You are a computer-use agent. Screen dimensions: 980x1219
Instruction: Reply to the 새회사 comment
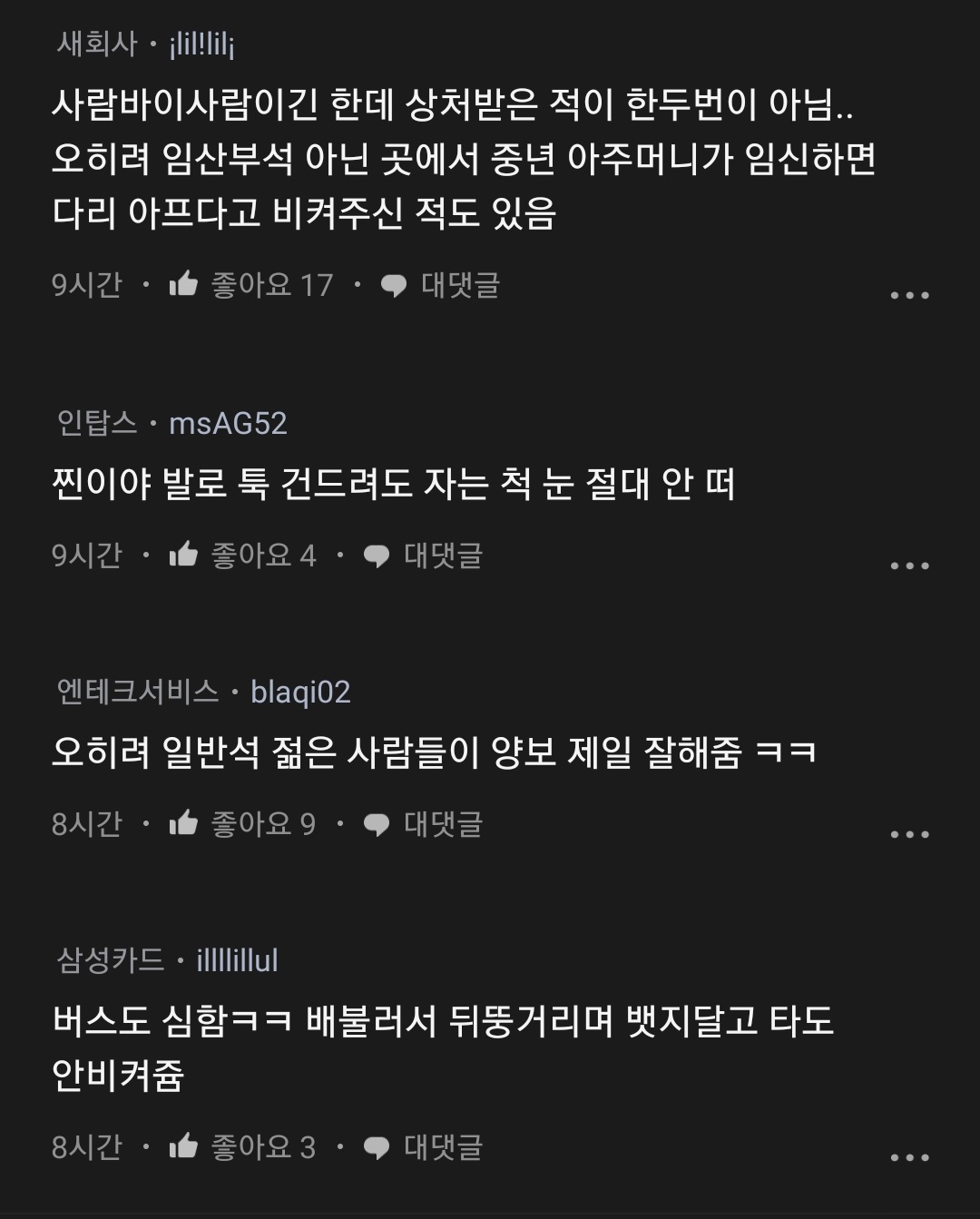coord(440,285)
